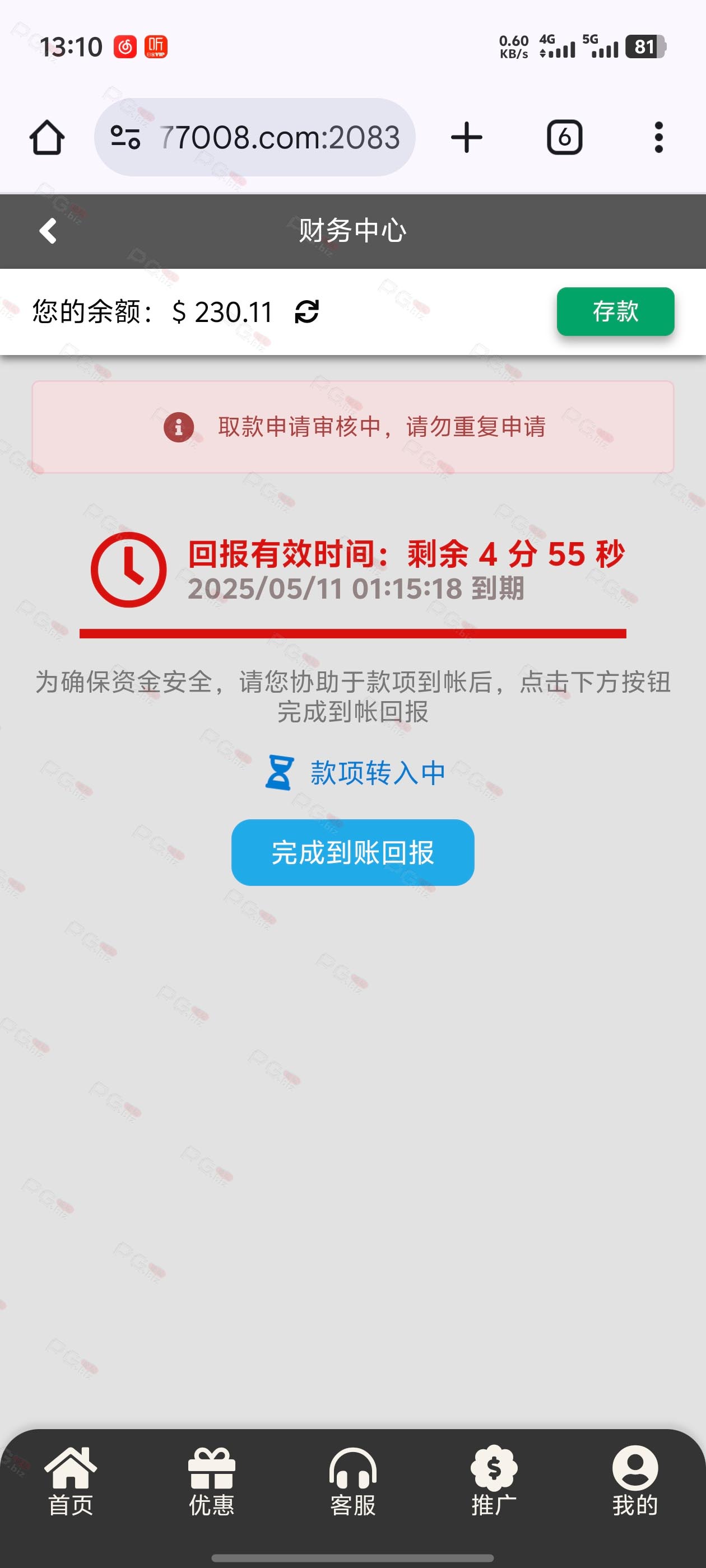Open the browser overflow menu
Screen dimensions: 706x1568
point(658,138)
